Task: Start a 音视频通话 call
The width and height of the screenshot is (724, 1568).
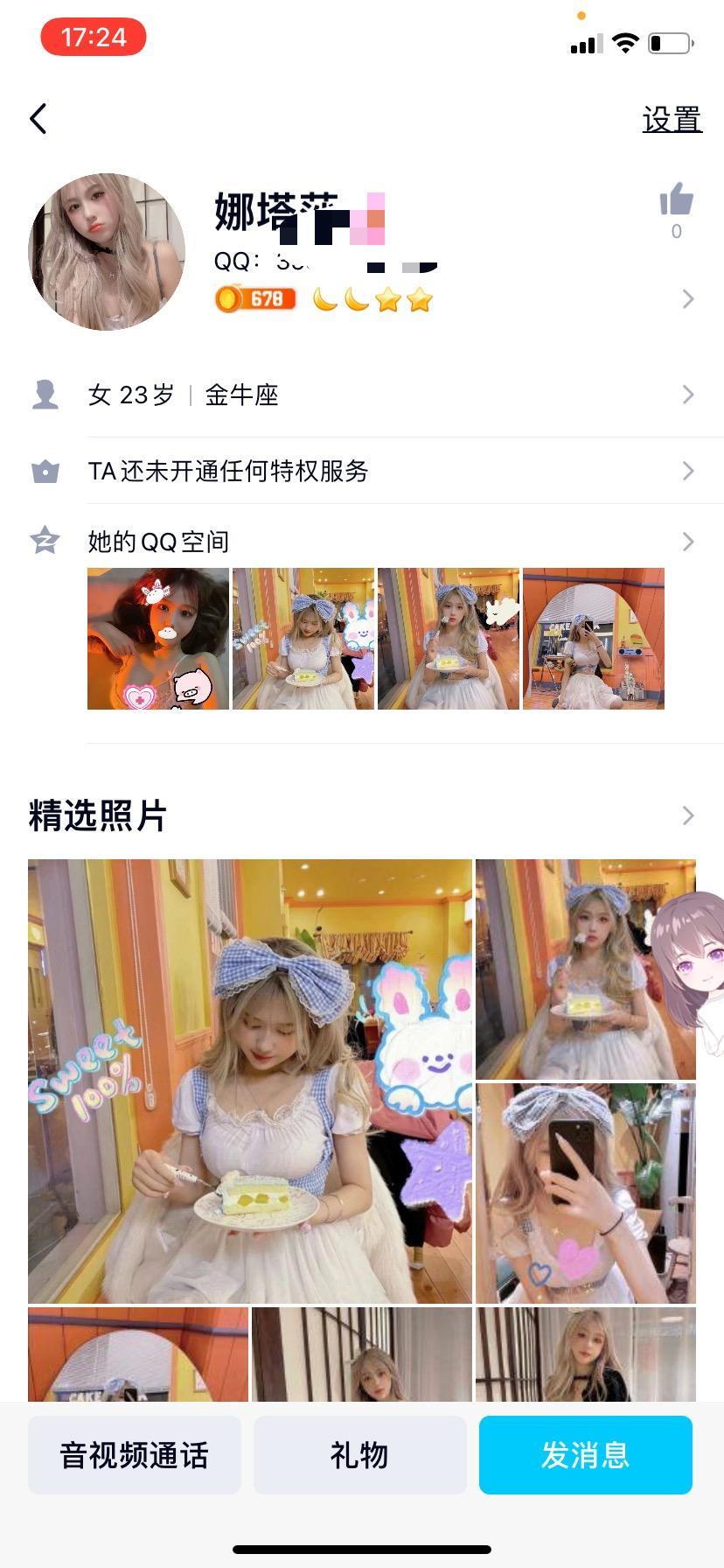Action: [134, 1455]
